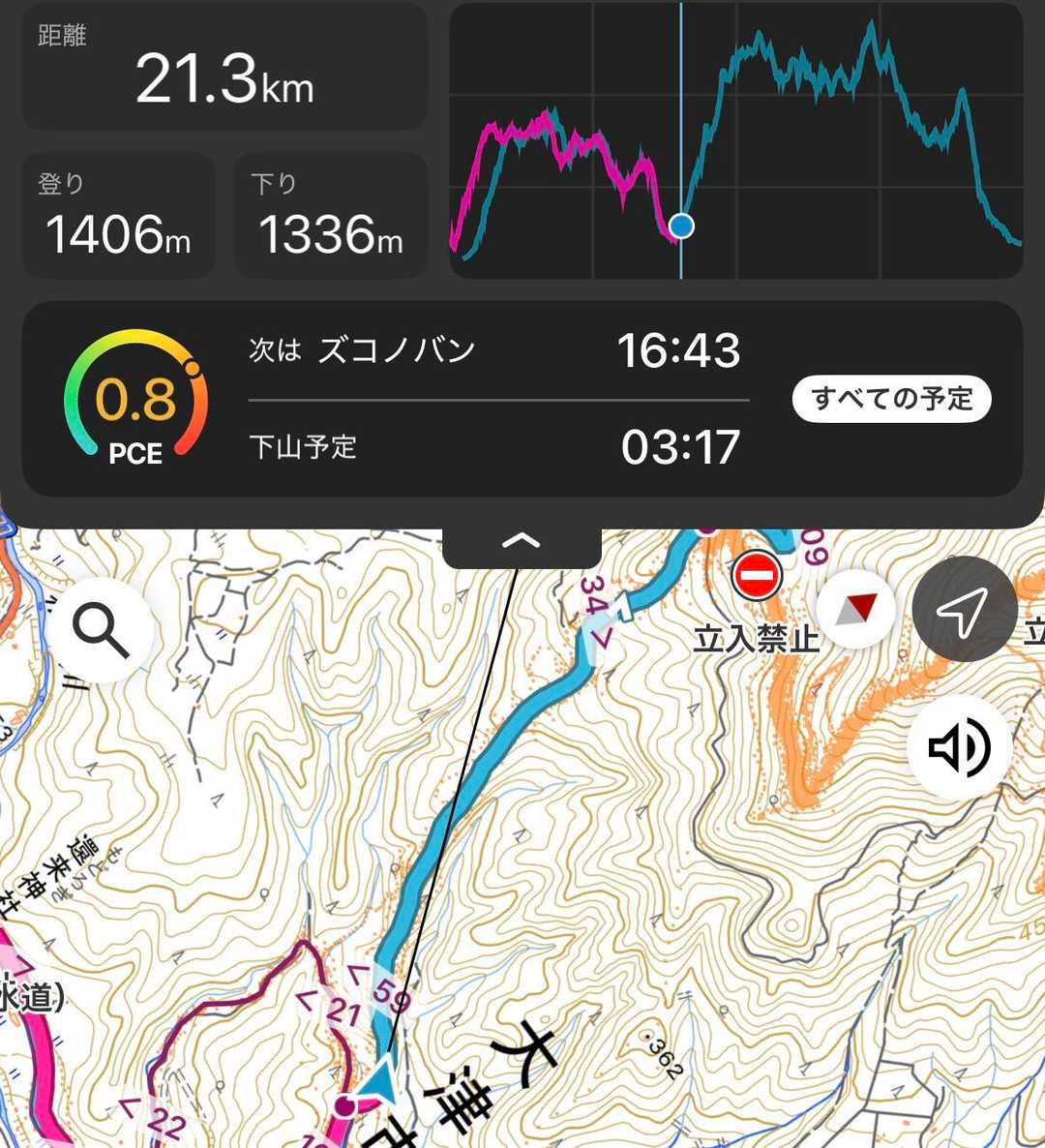Collapse the stats panel with chevron
This screenshot has width=1045, height=1148.
[x=522, y=542]
